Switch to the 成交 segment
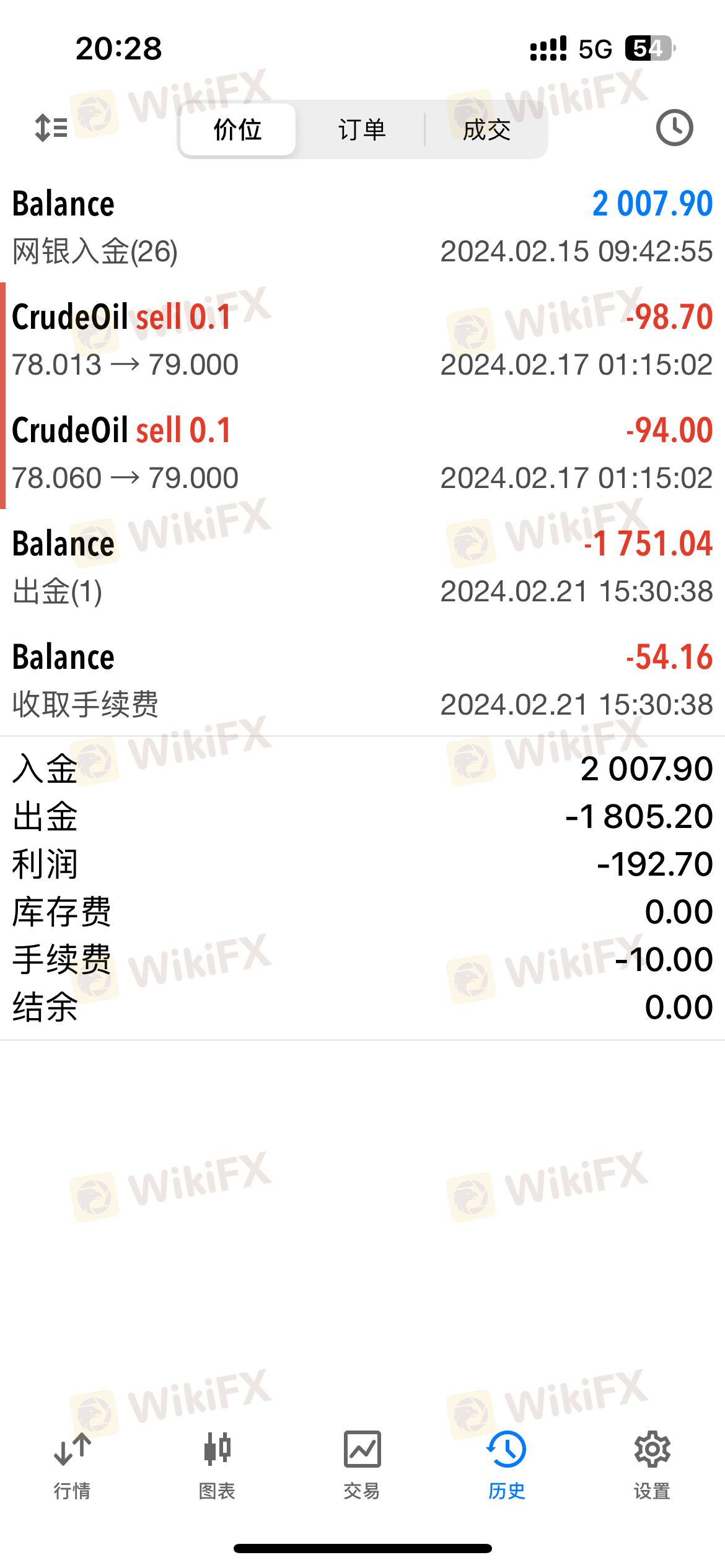Screen dimensions: 725x1568 486,130
